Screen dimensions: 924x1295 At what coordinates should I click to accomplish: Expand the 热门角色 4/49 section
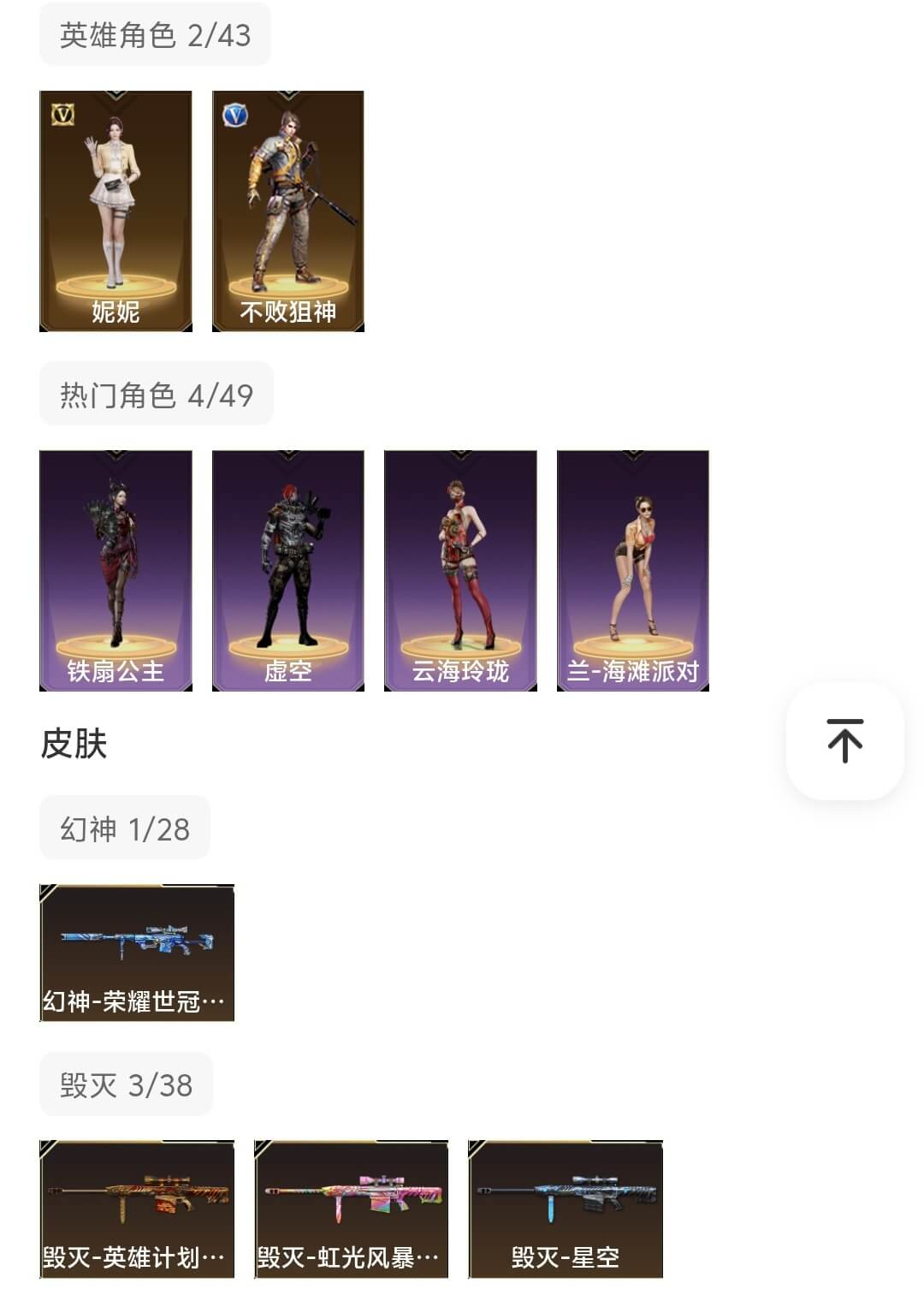(154, 392)
